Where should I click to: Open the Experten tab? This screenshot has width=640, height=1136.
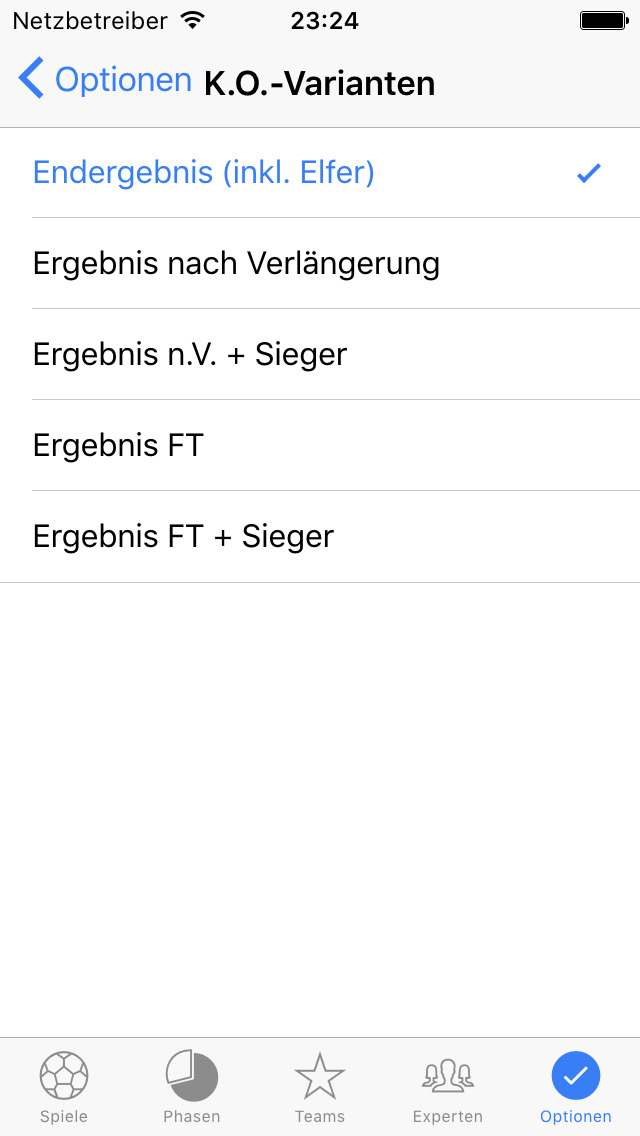tap(448, 1086)
